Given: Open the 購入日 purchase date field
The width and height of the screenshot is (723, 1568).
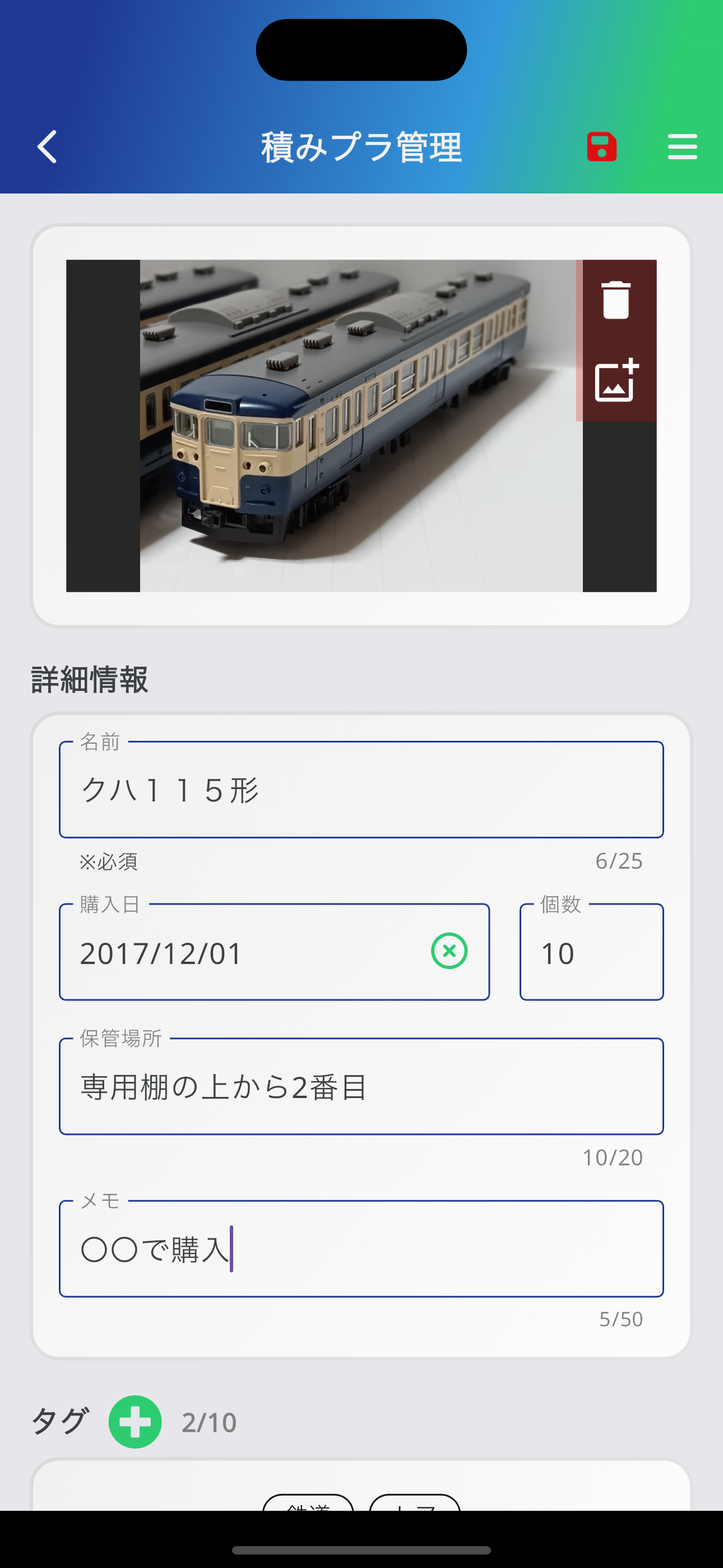Looking at the screenshot, I should pyautogui.click(x=243, y=953).
